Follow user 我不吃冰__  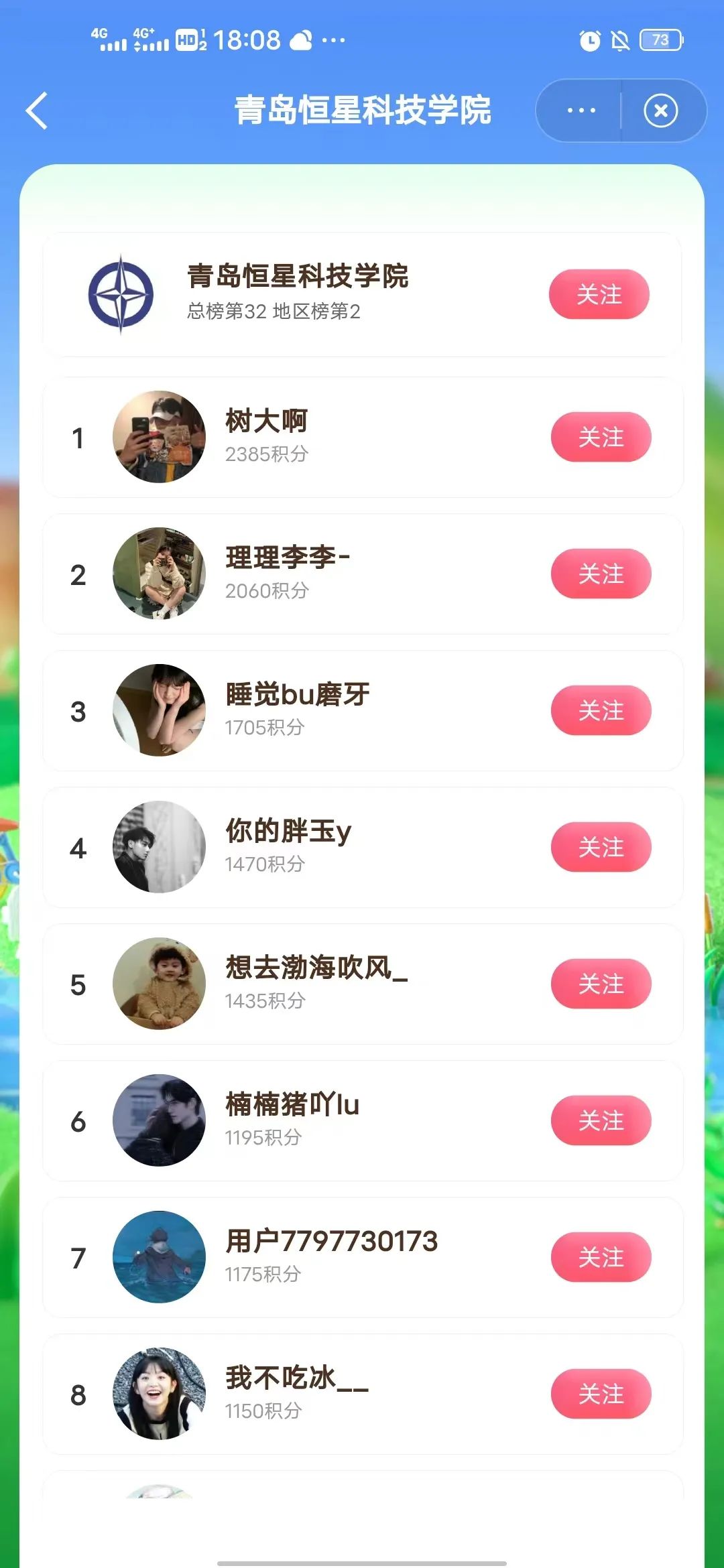tap(601, 1394)
